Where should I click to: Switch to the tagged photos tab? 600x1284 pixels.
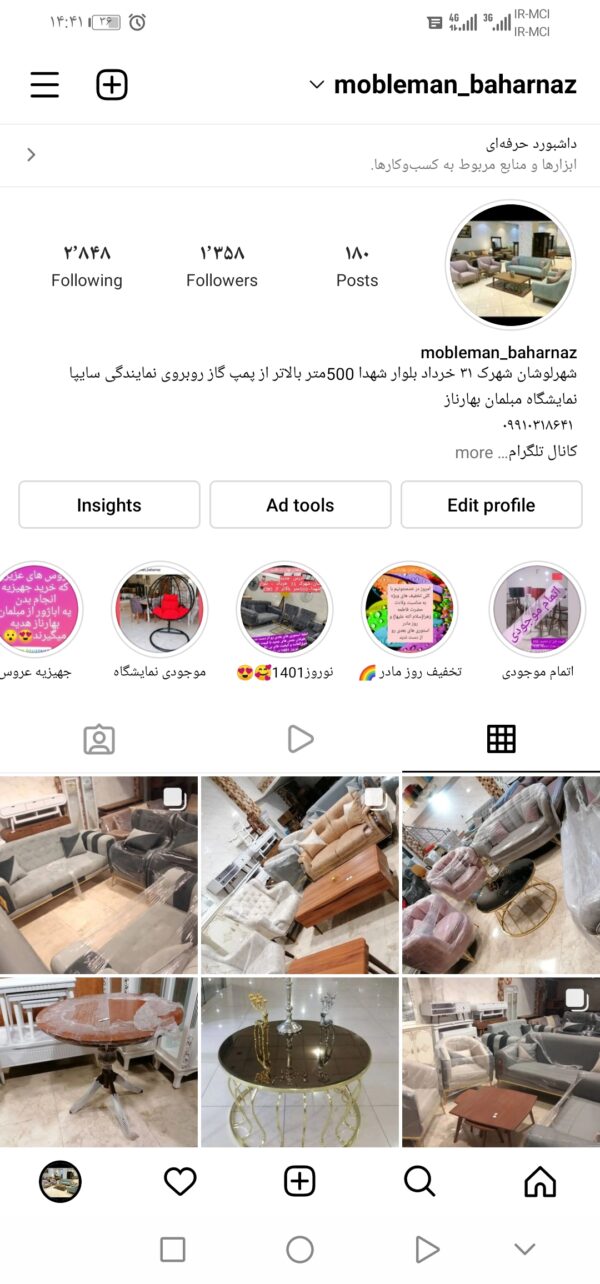[x=99, y=739]
